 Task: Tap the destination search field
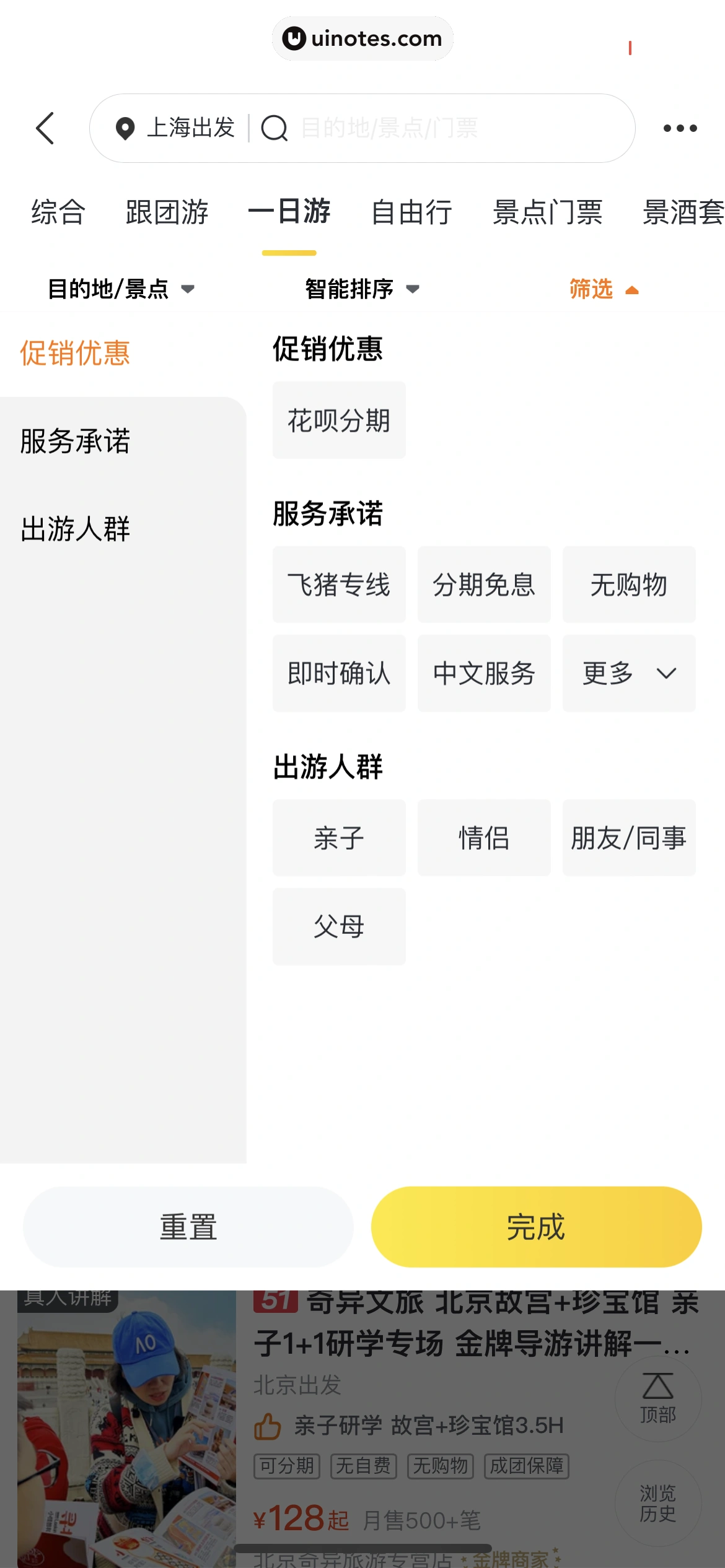point(434,128)
